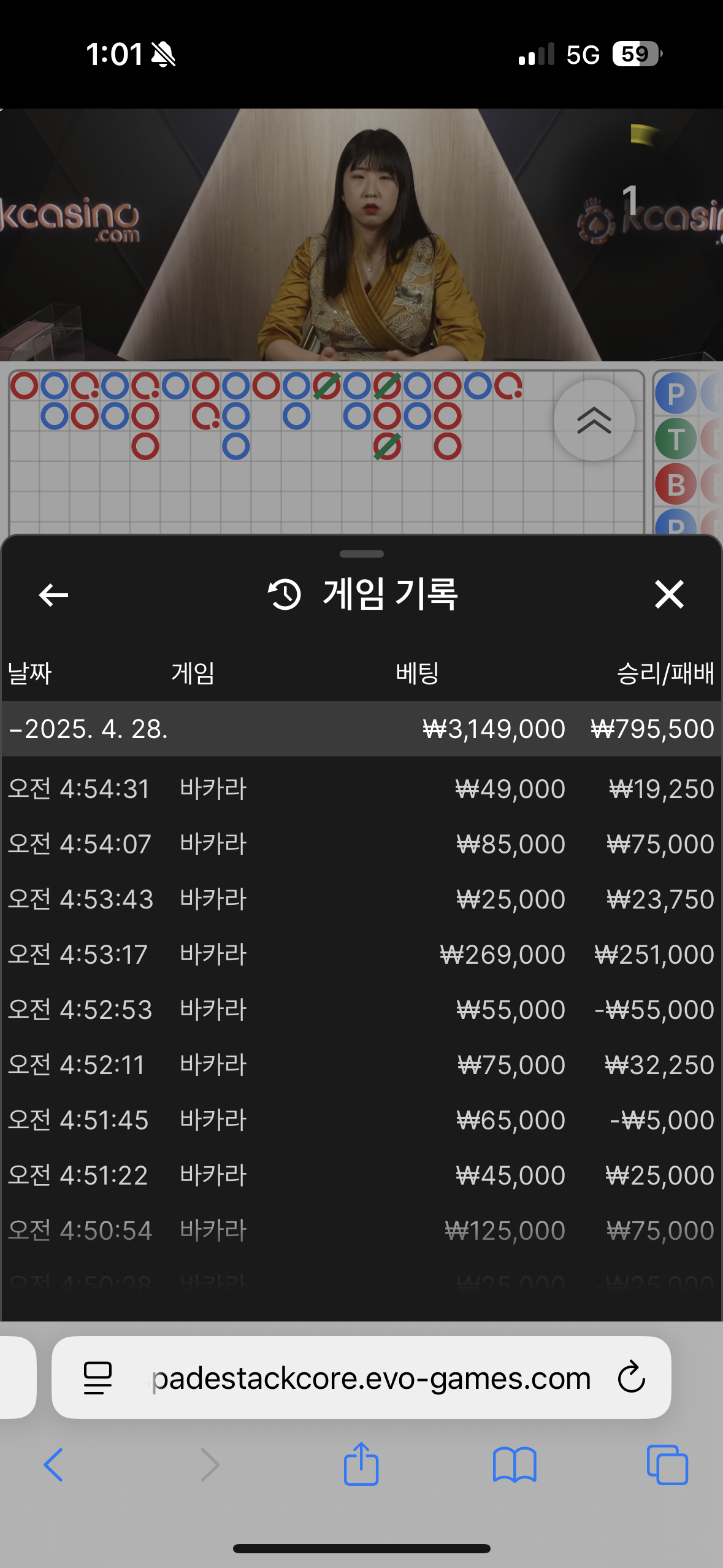Open the 오전 4:53:17 ₩269,000 bet record

(361, 955)
